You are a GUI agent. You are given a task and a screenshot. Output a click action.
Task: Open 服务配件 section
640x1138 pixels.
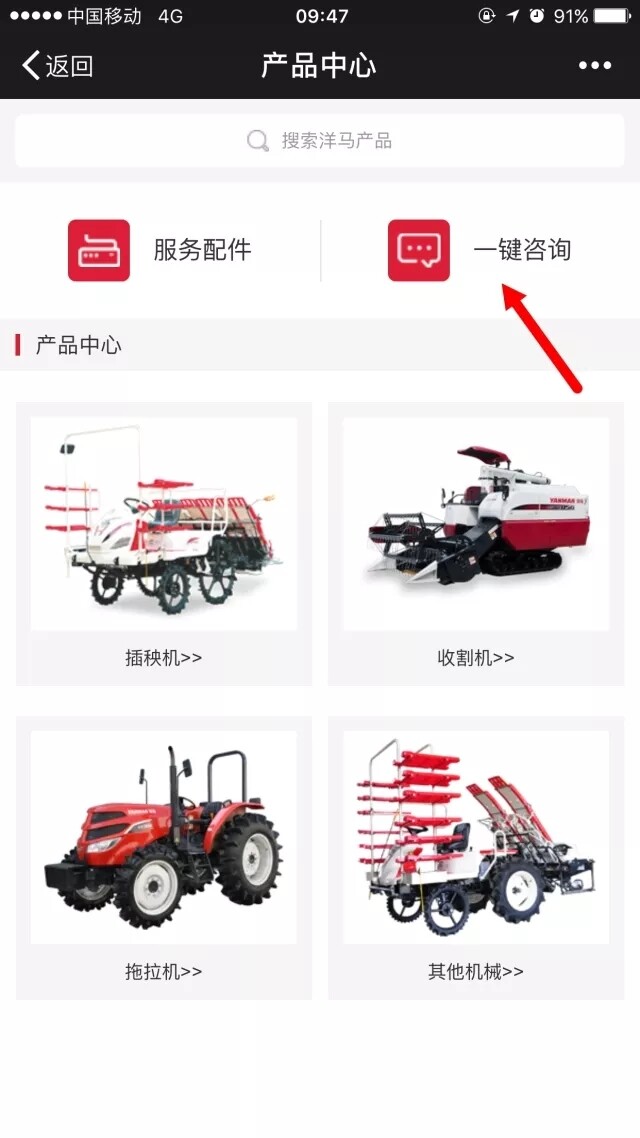pos(160,250)
